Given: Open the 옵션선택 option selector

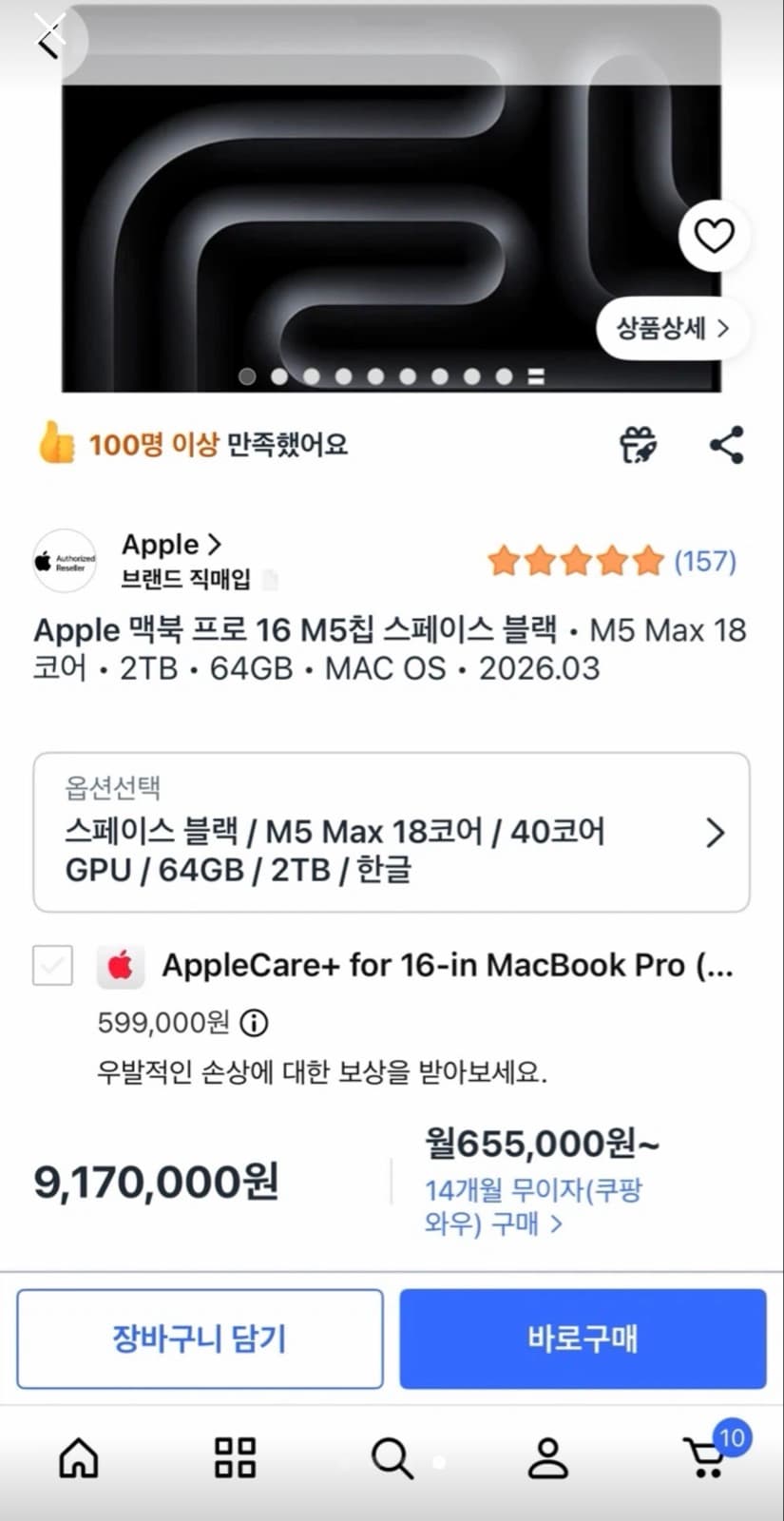Looking at the screenshot, I should click(x=392, y=832).
